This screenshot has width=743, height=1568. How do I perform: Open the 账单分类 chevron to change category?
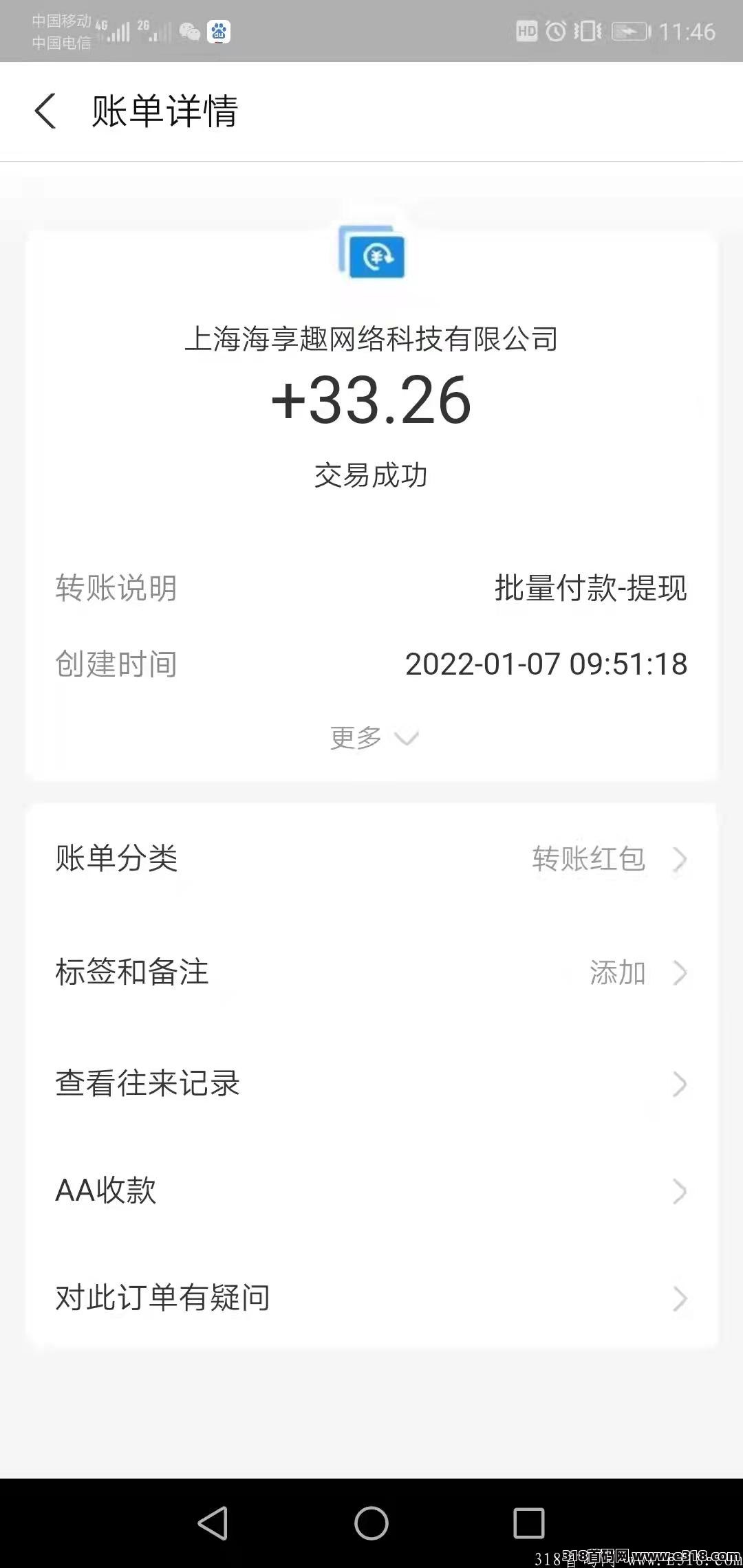[x=680, y=860]
